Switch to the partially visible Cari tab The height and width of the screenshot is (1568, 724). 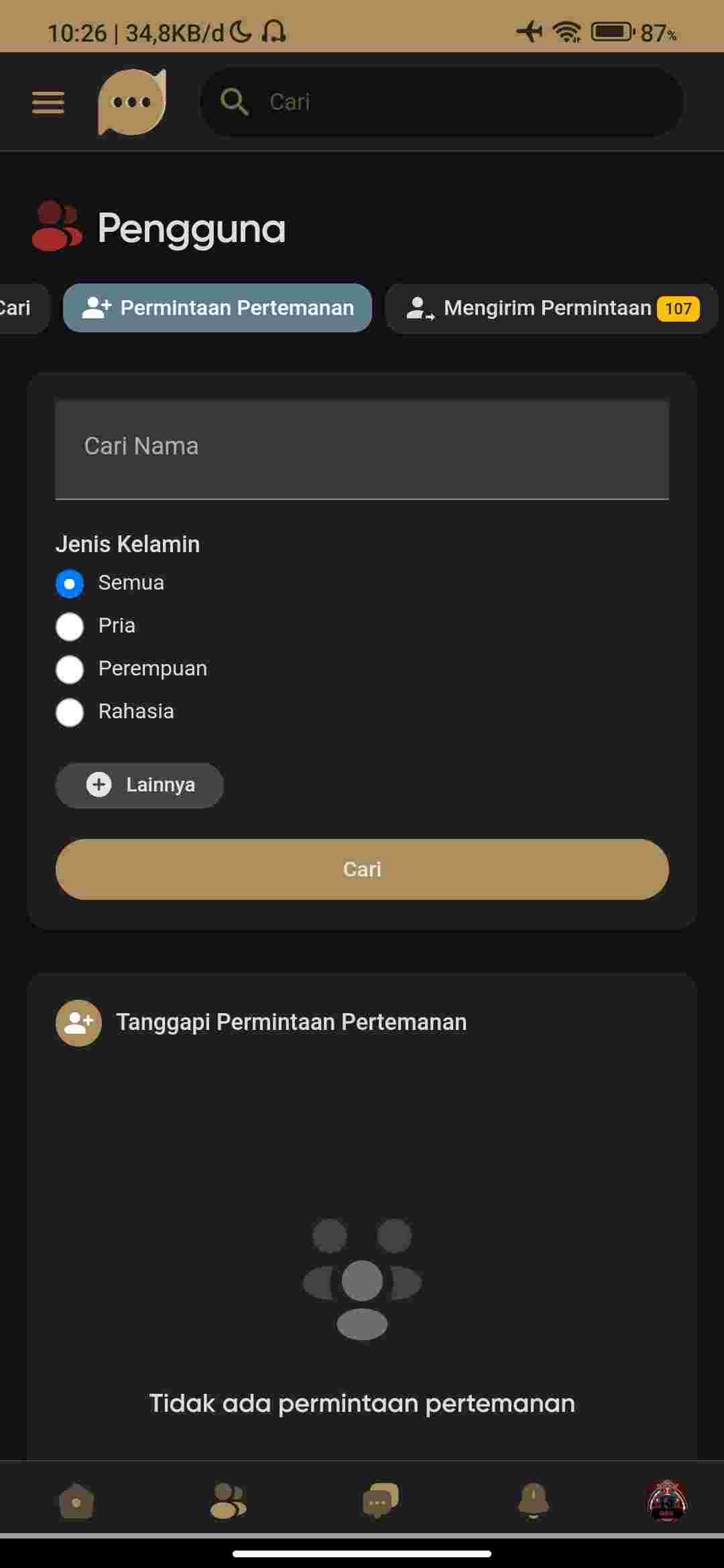click(19, 308)
